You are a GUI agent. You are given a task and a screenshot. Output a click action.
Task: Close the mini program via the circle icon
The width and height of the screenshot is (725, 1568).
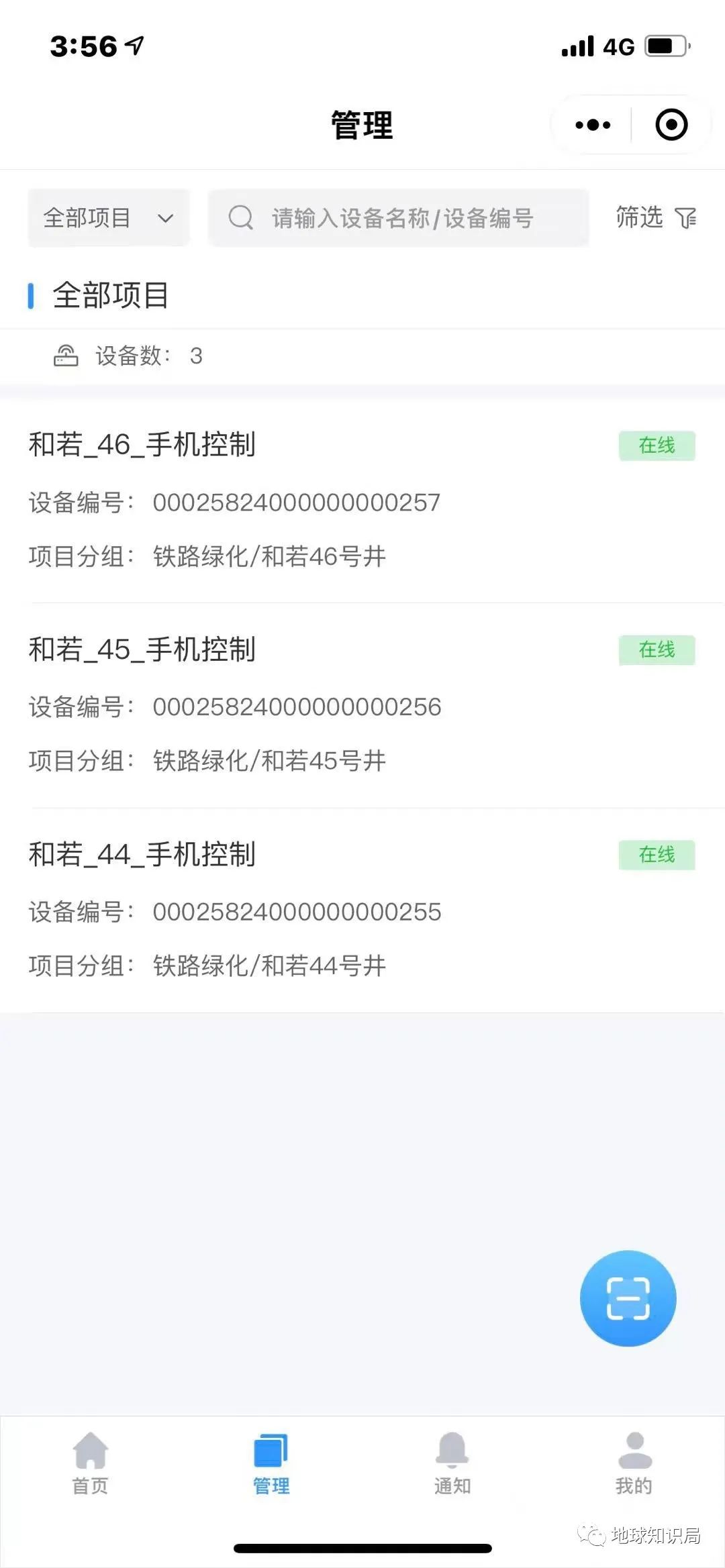[x=671, y=125]
